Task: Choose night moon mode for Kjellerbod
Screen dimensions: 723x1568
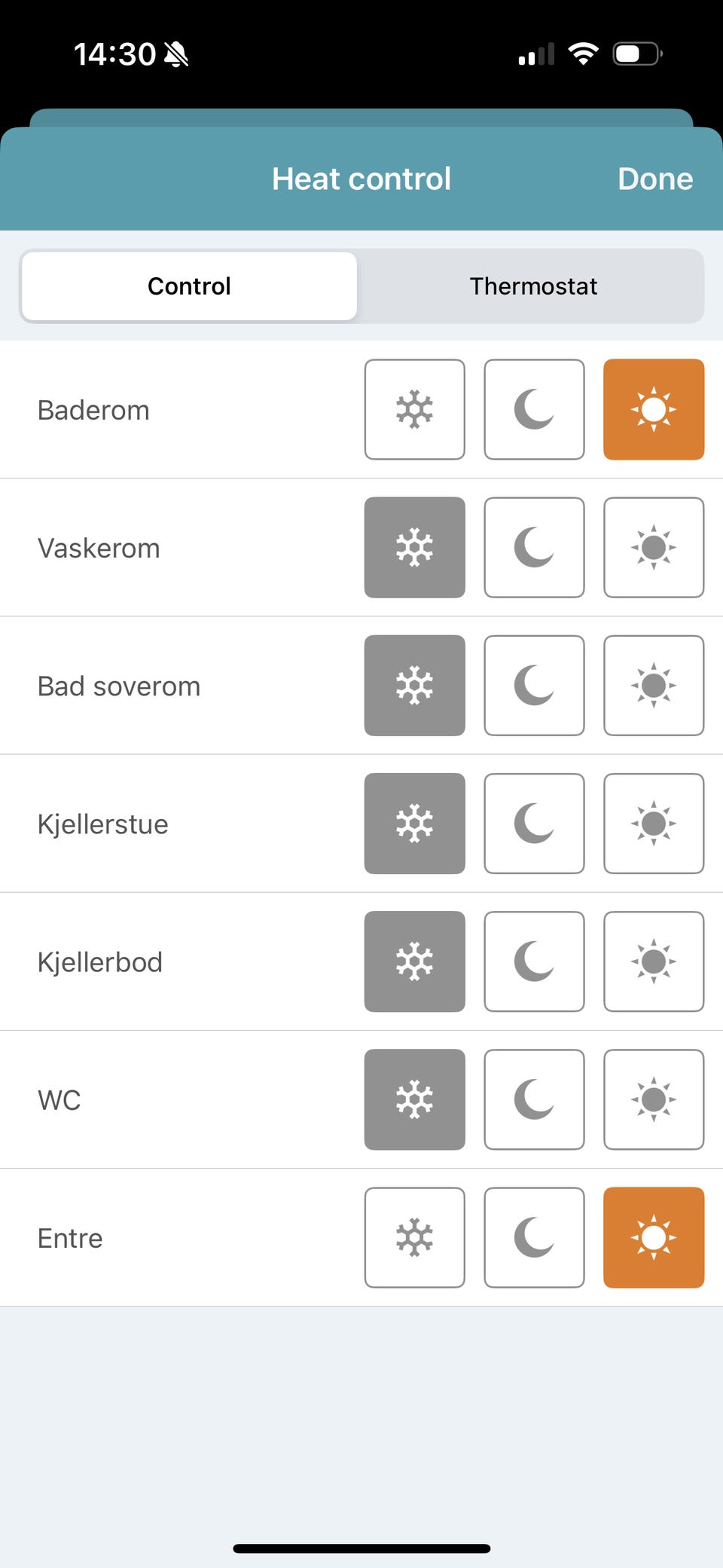Action: tap(534, 961)
